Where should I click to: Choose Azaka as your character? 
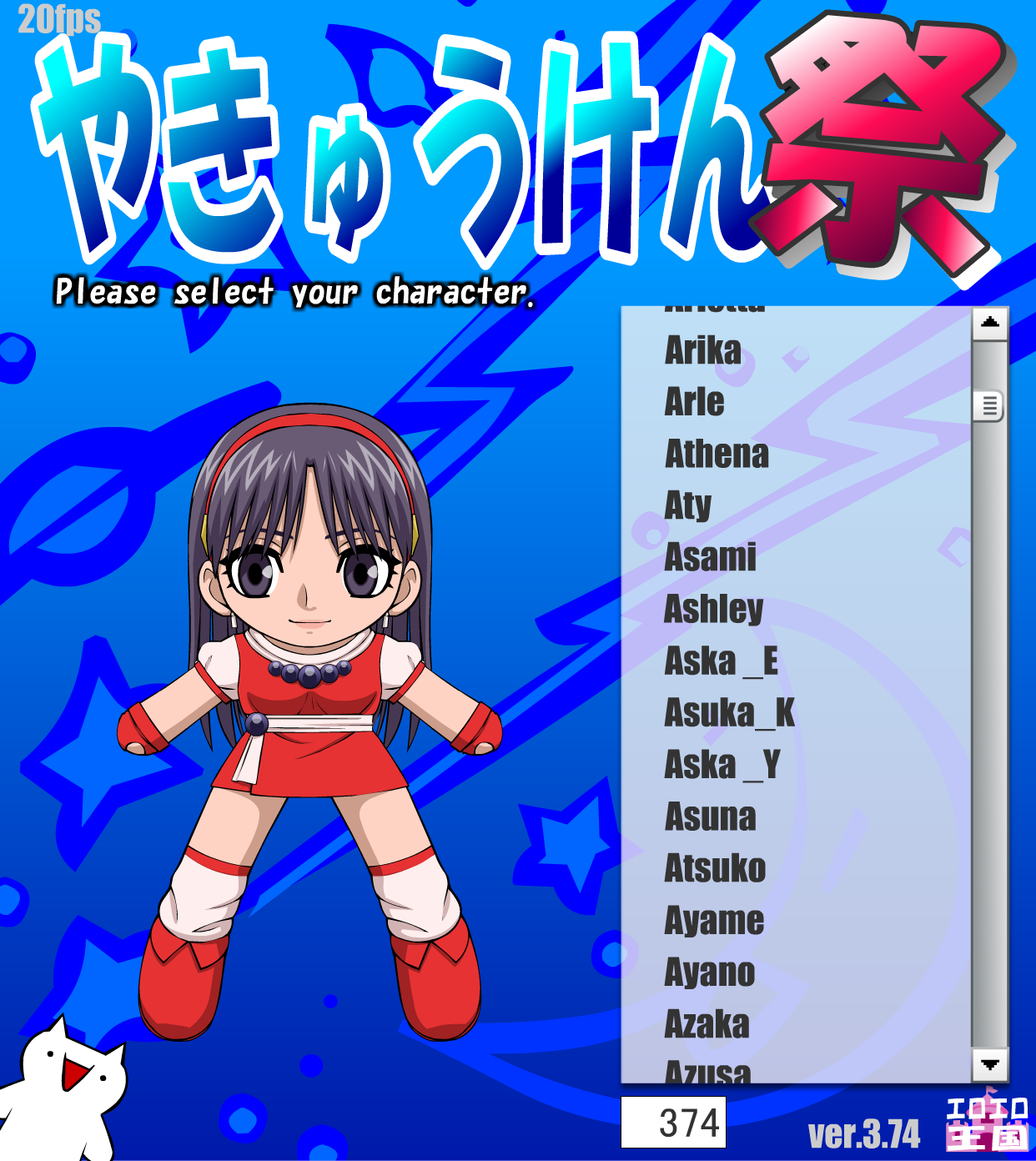click(707, 1024)
